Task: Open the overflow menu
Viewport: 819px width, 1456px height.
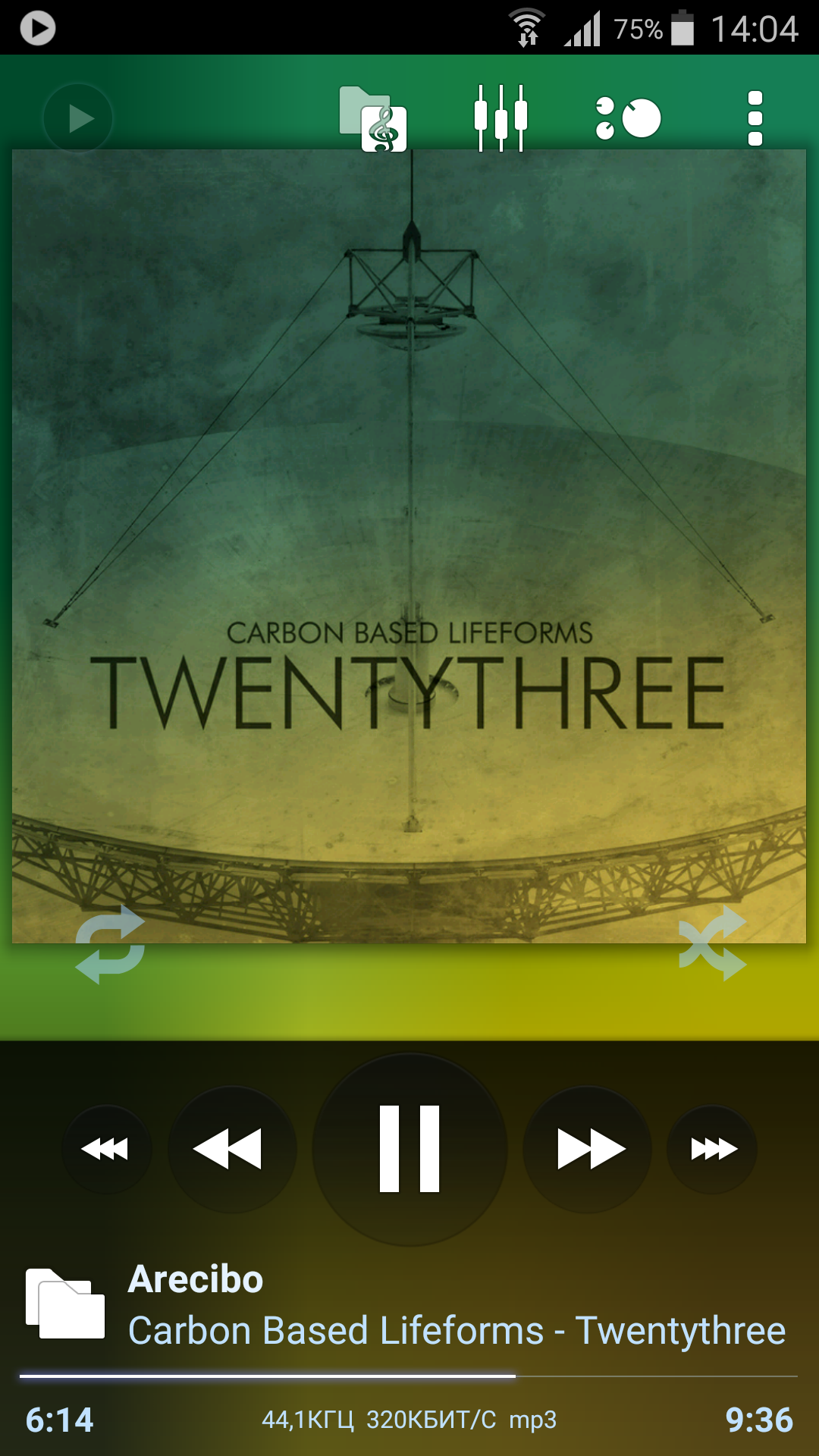Action: 755,118
